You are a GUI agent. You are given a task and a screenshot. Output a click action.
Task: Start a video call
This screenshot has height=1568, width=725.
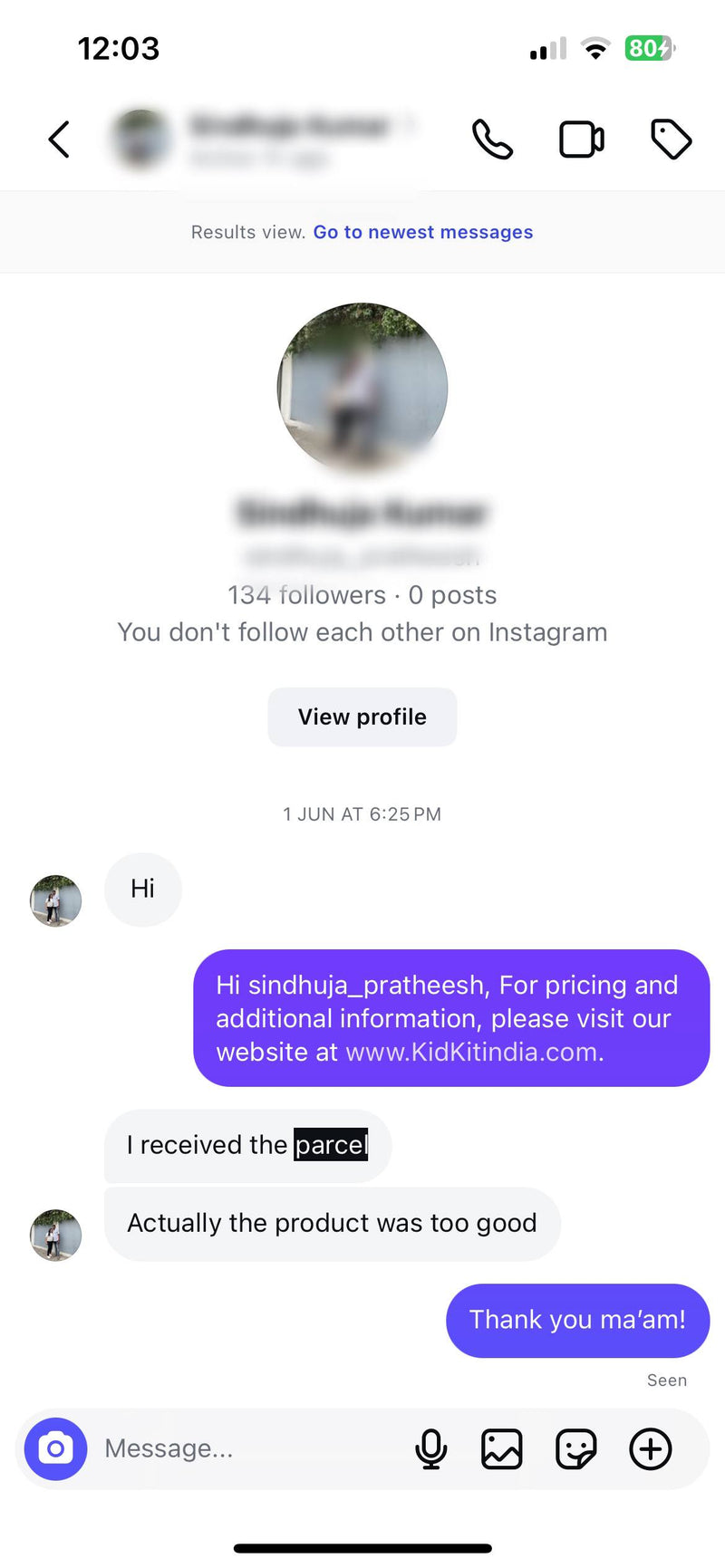click(581, 139)
